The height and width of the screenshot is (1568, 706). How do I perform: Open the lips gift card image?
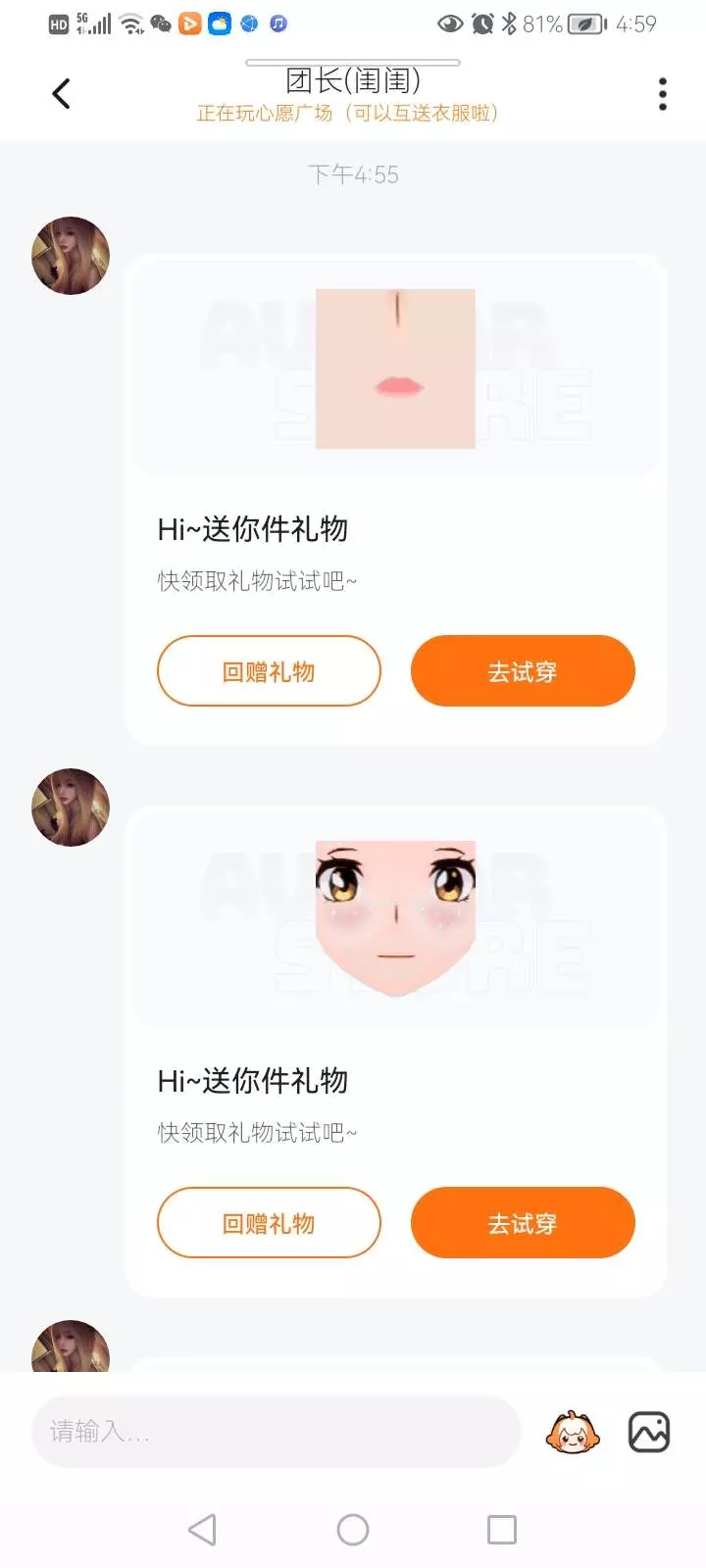(395, 368)
